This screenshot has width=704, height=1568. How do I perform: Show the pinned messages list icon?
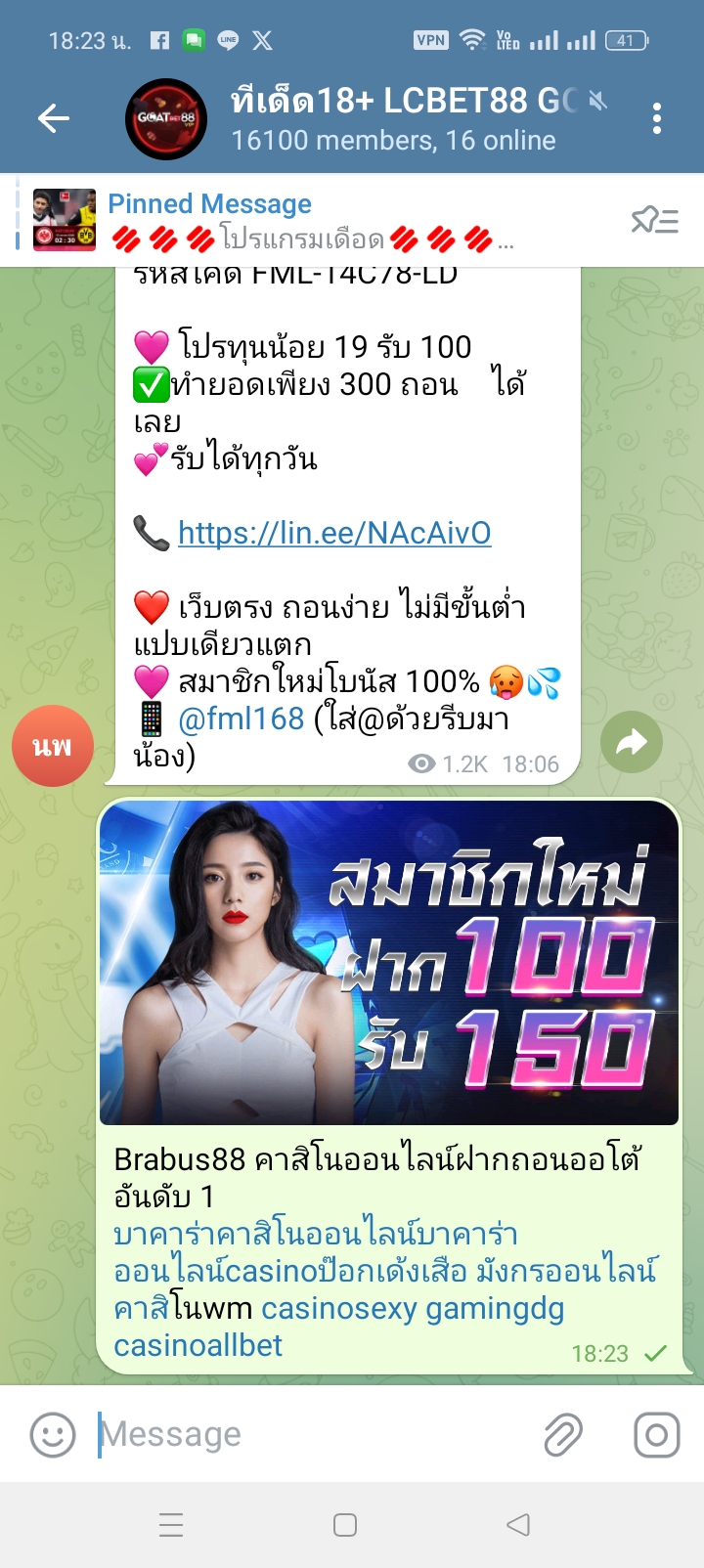654,221
